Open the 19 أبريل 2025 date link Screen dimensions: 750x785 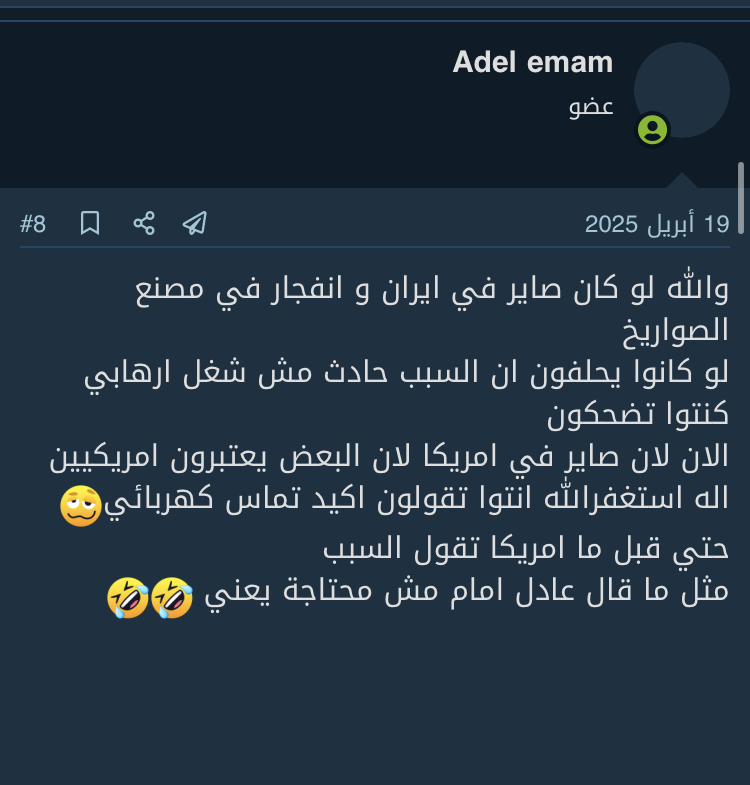point(657,224)
